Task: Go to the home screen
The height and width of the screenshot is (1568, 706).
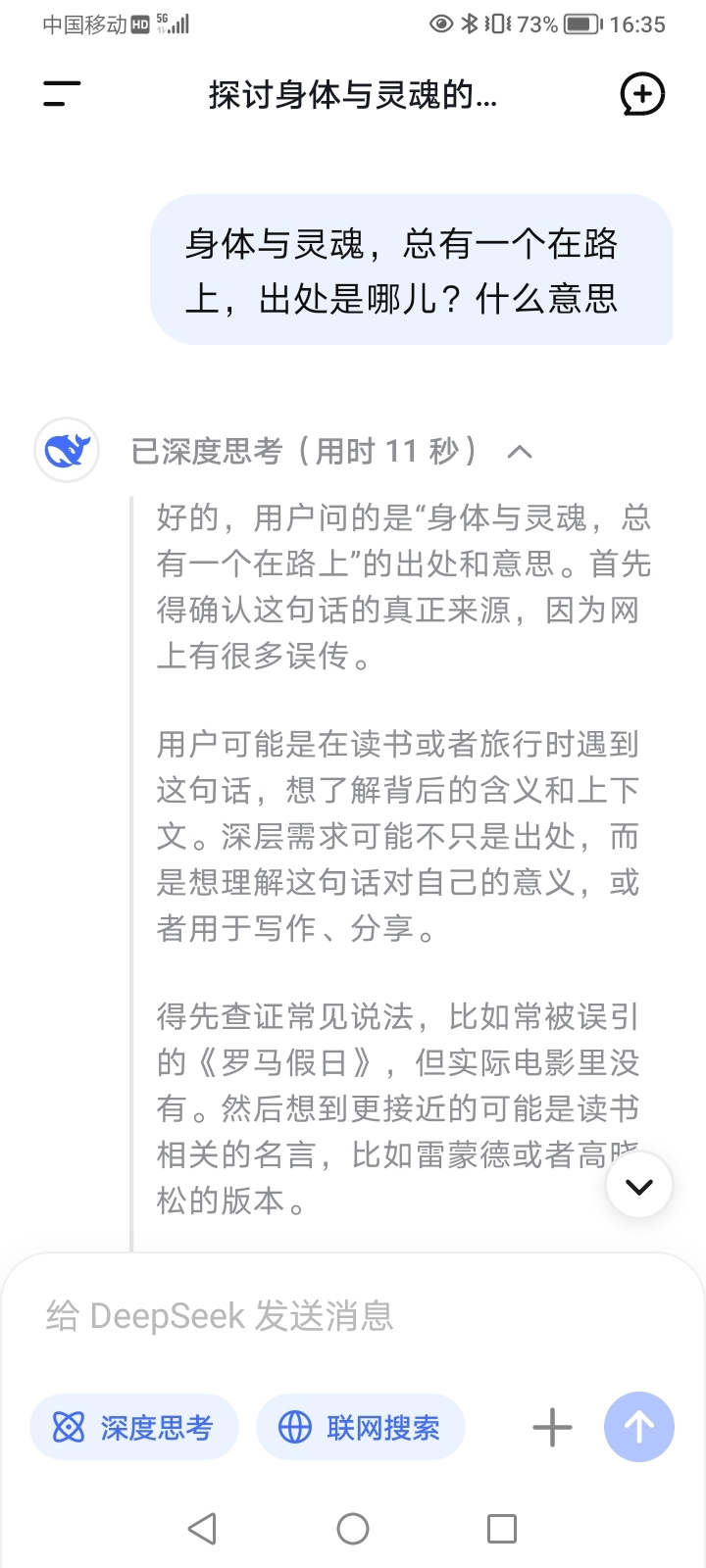Action: click(353, 1528)
